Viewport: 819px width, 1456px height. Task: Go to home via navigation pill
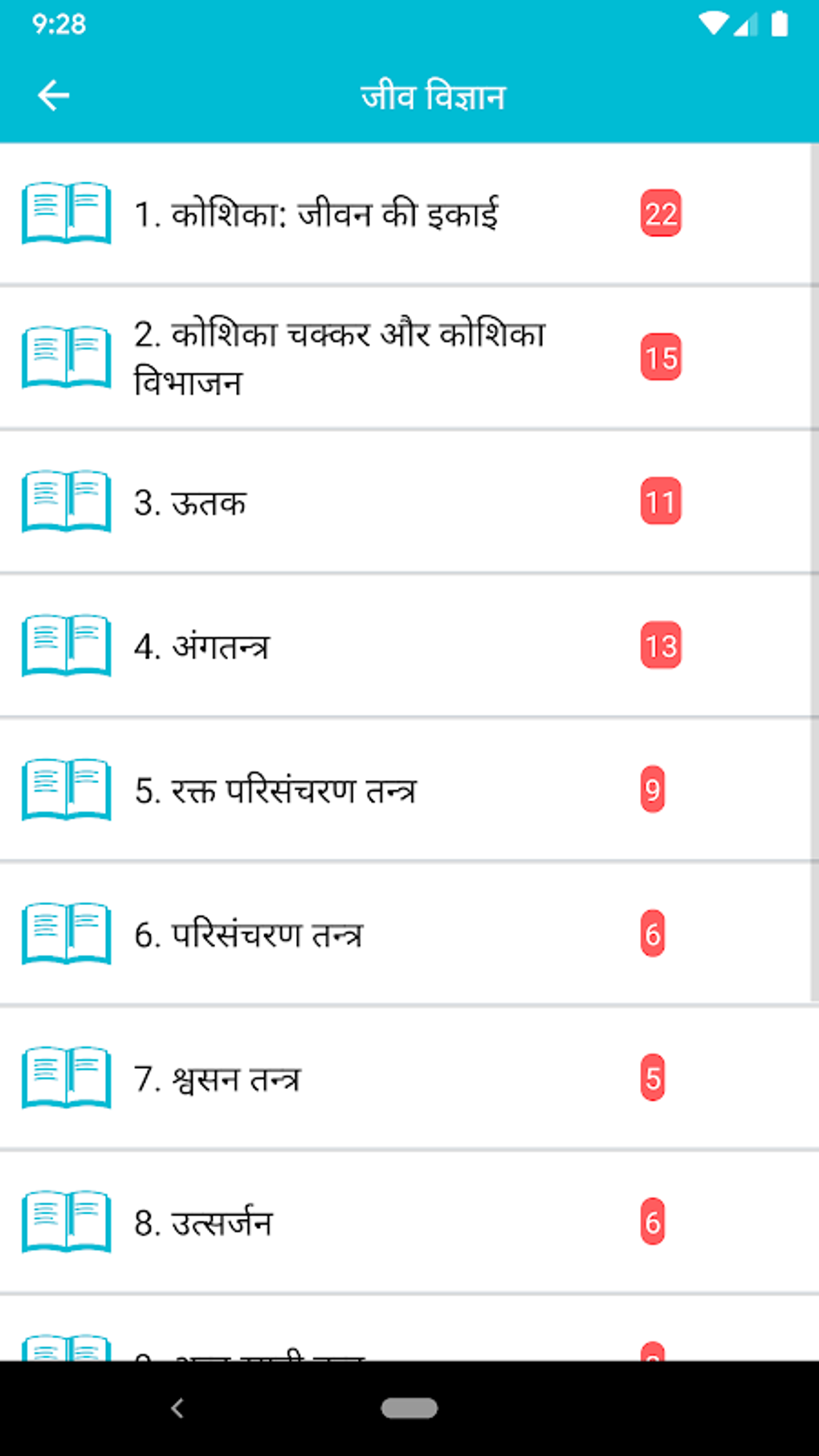pos(409,1408)
